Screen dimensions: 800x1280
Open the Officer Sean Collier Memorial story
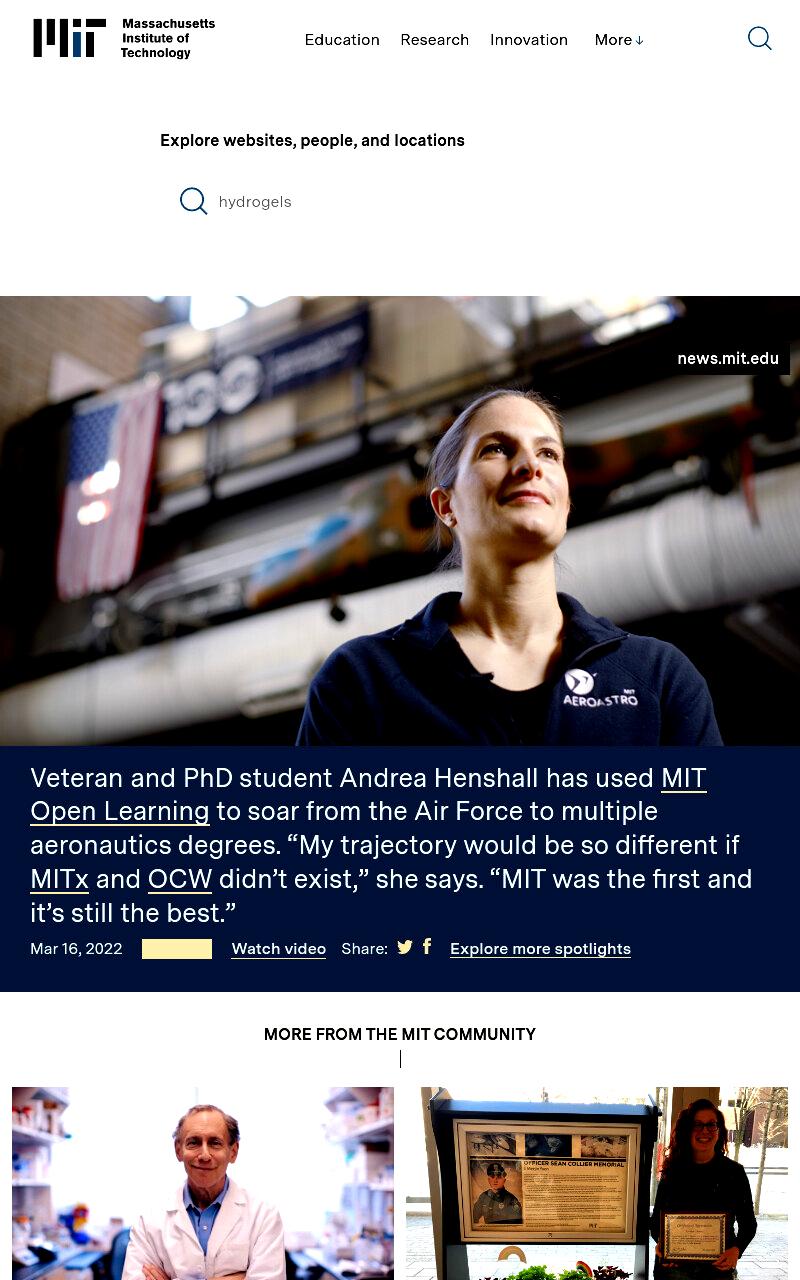(597, 1183)
